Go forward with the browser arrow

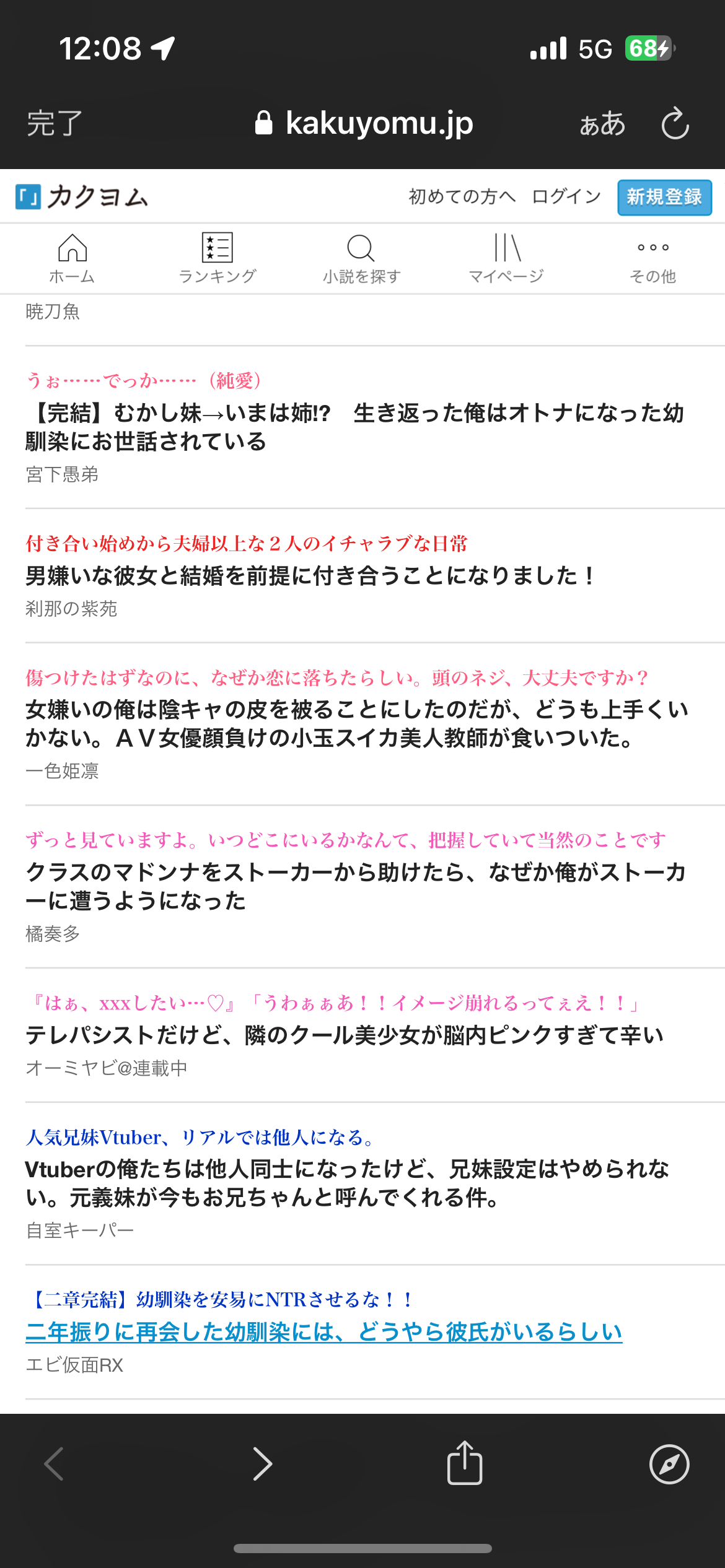click(263, 1464)
